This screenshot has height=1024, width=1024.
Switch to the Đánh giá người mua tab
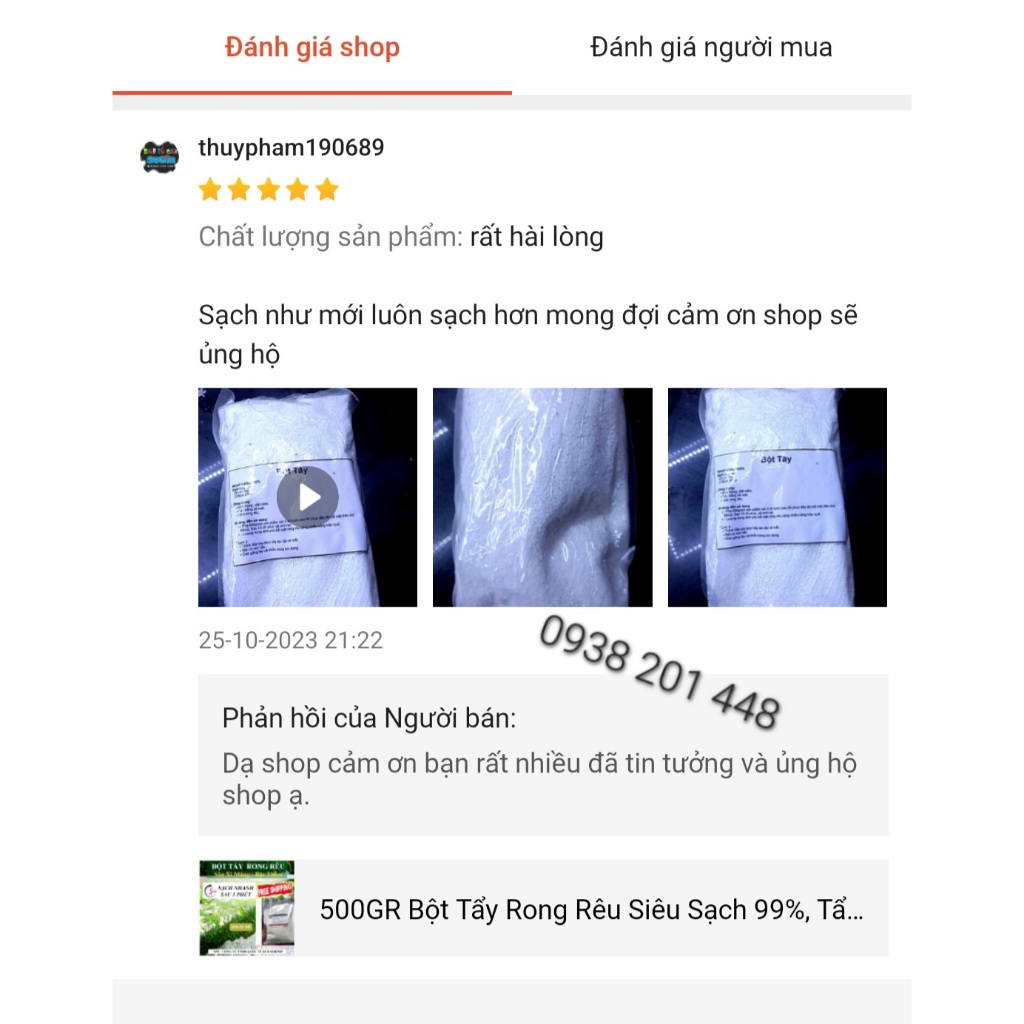pos(711,48)
